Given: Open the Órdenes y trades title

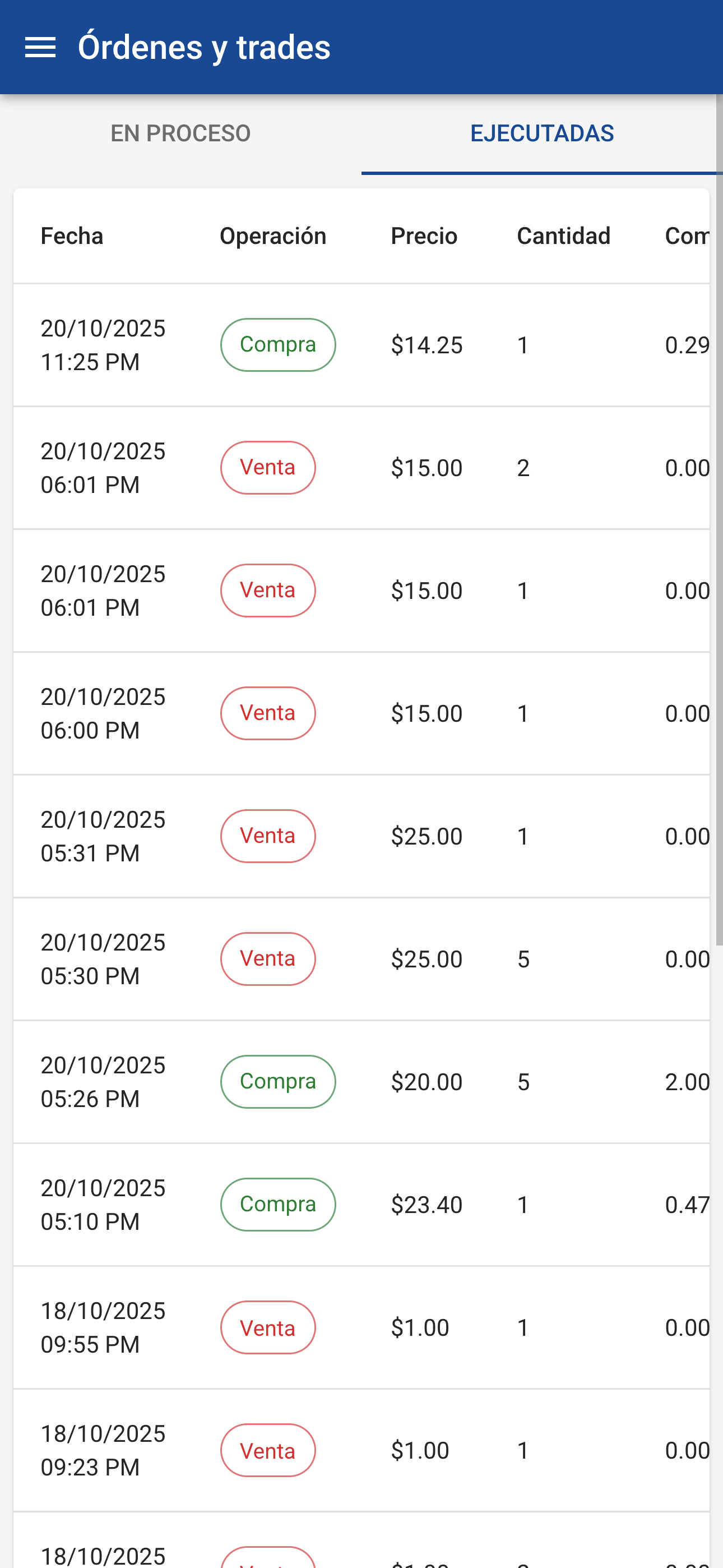Looking at the screenshot, I should 203,48.
